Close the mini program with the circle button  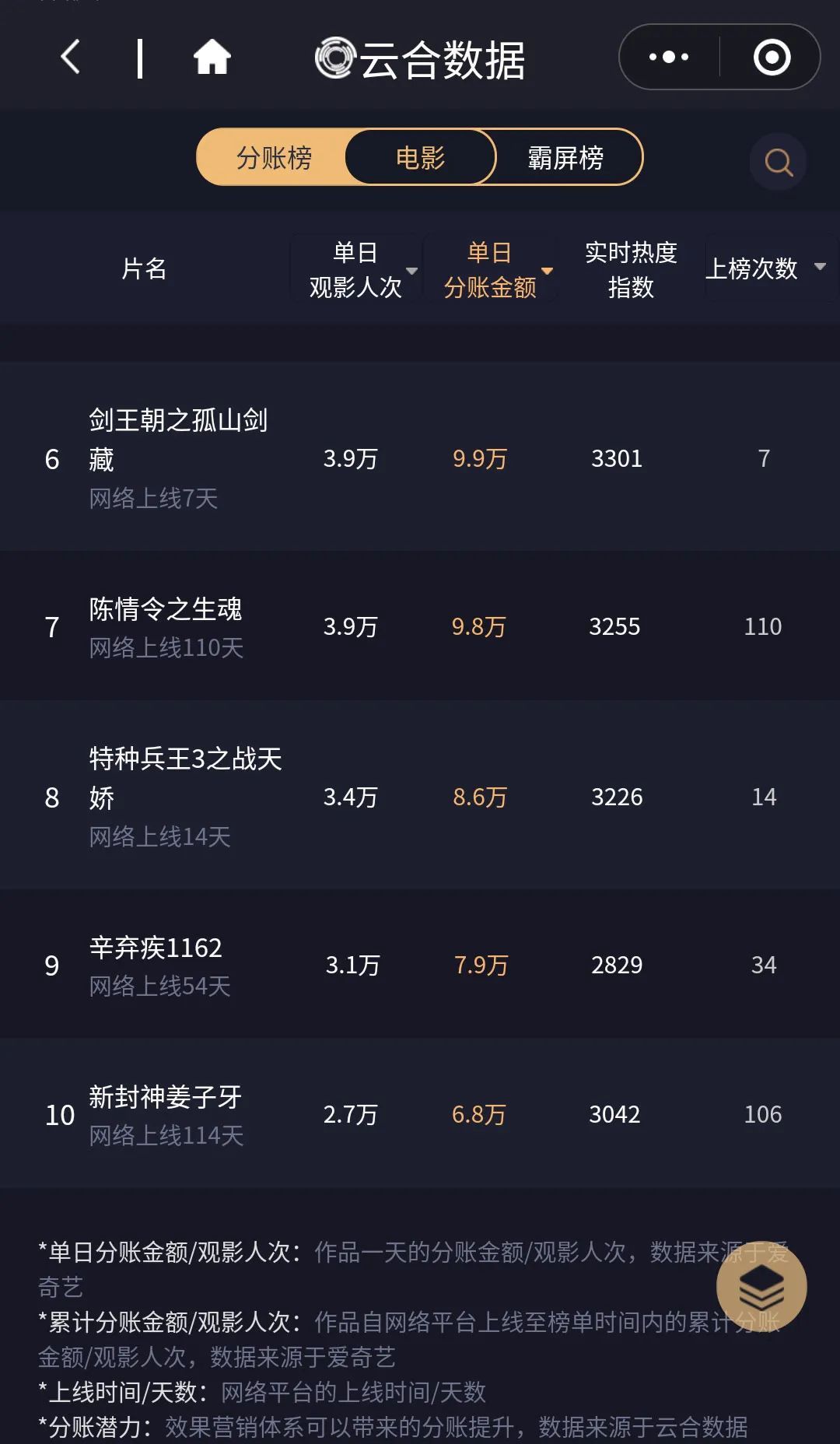coord(772,58)
